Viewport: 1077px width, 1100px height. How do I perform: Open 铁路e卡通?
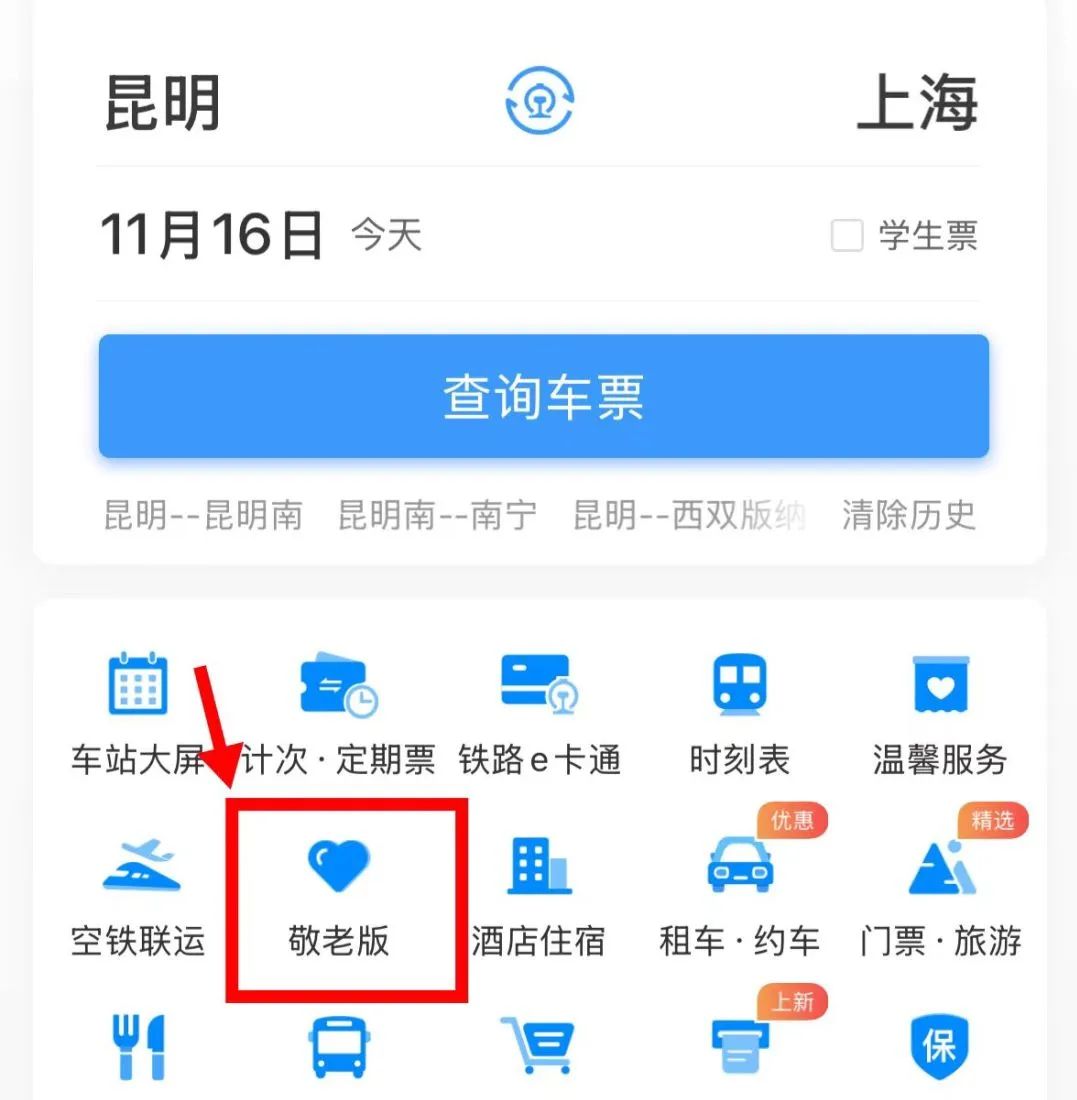point(539,714)
